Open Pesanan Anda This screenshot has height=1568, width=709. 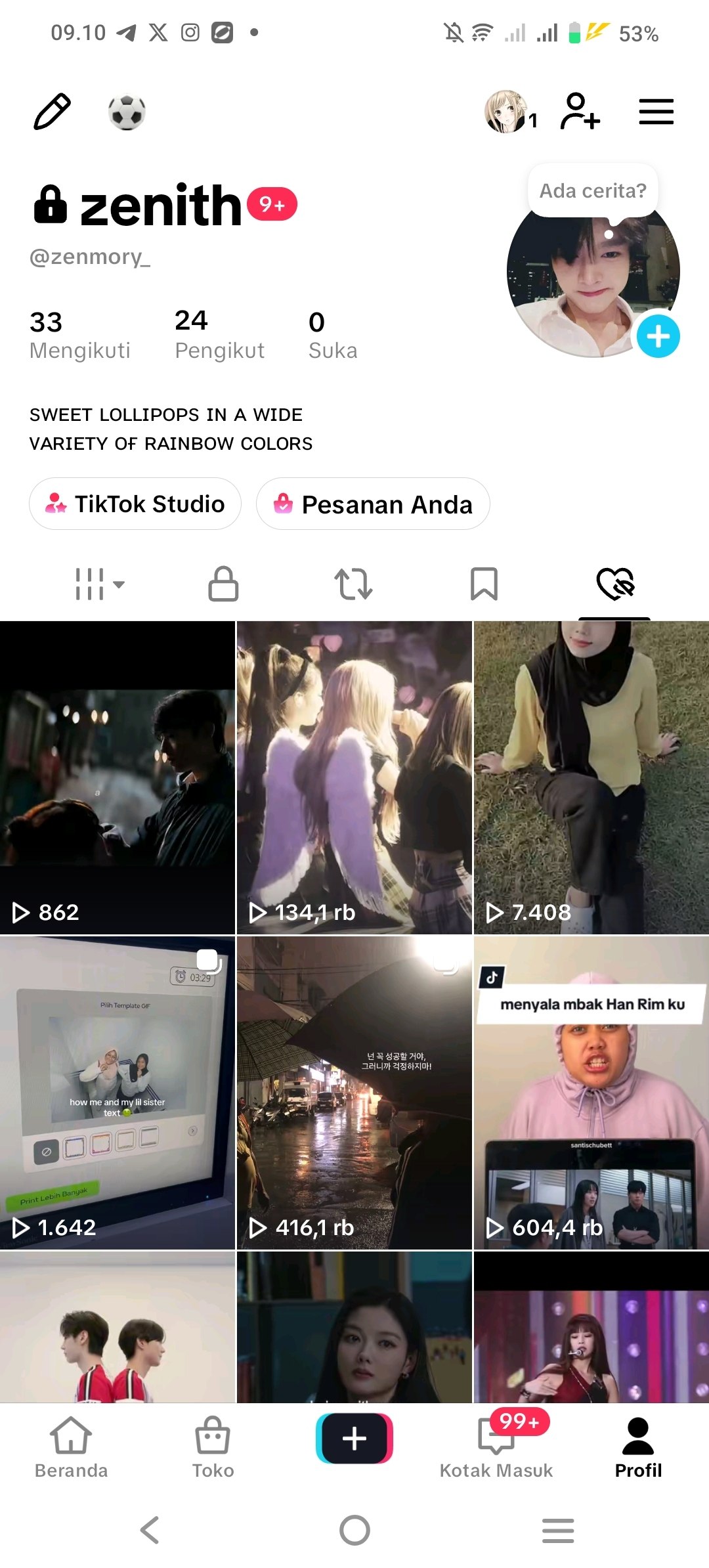coord(373,504)
